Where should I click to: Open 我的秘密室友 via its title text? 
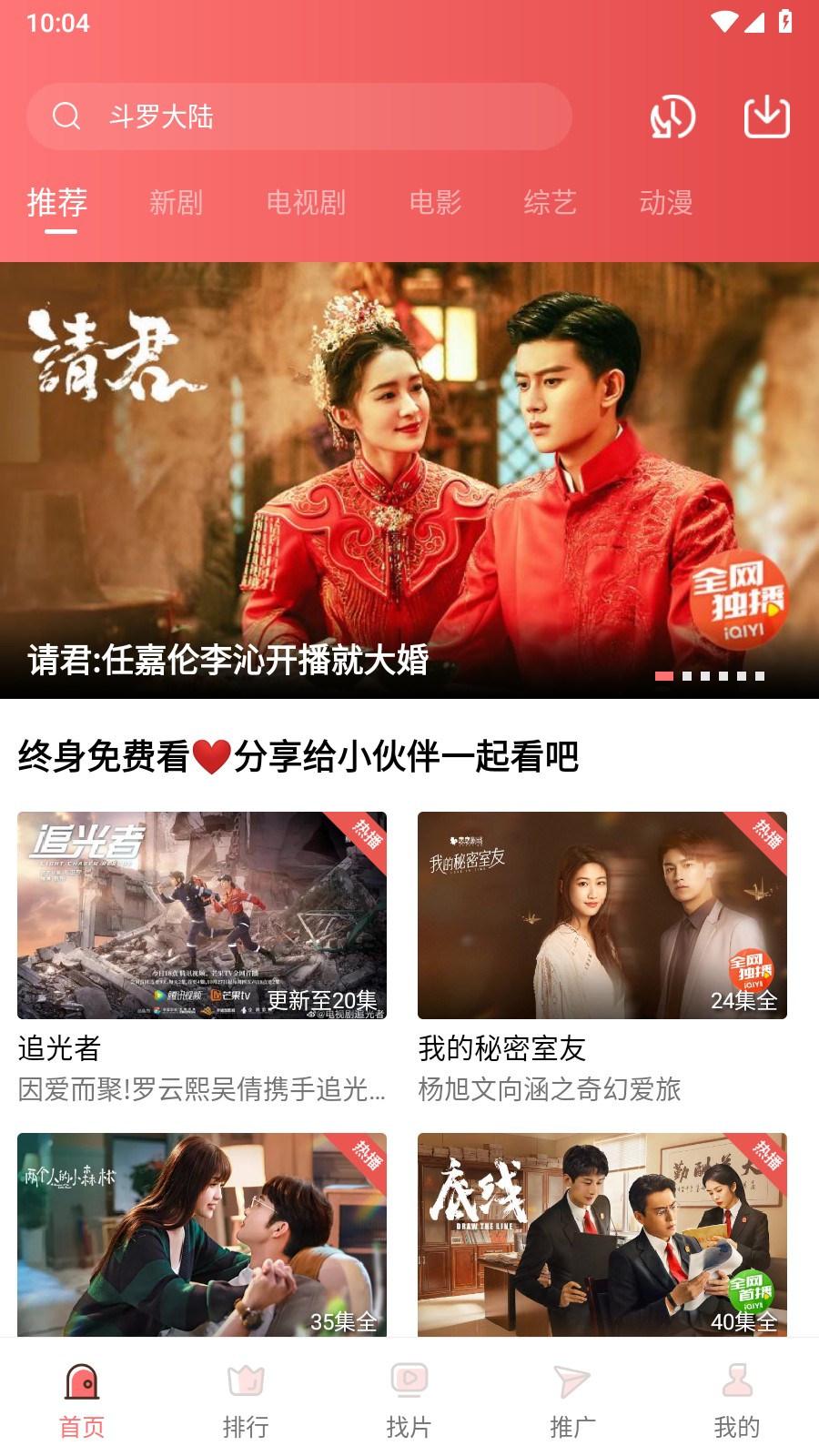point(500,1048)
